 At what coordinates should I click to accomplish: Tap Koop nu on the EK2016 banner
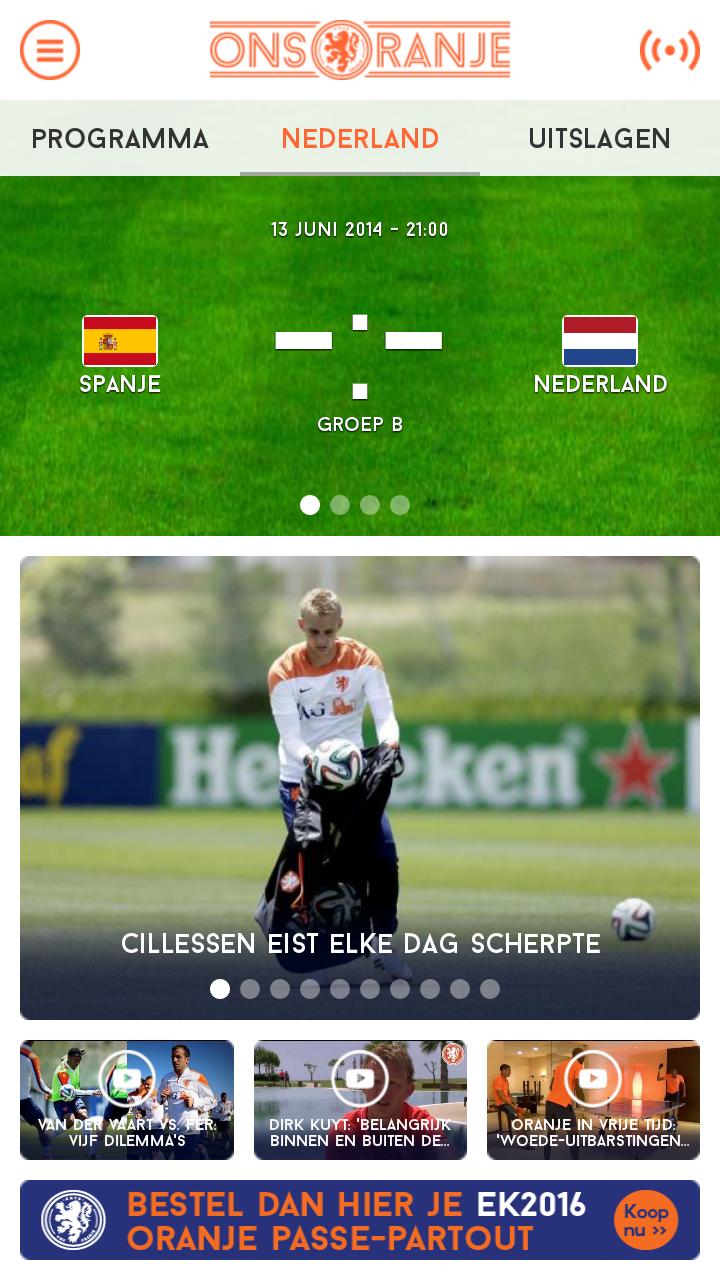[646, 1220]
